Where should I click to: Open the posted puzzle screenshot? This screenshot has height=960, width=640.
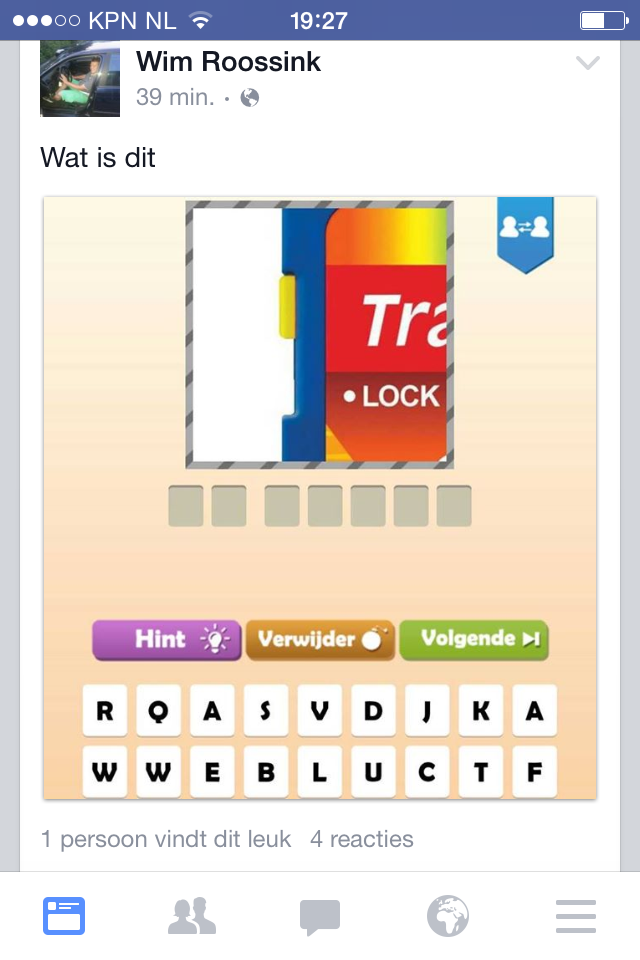click(x=320, y=498)
